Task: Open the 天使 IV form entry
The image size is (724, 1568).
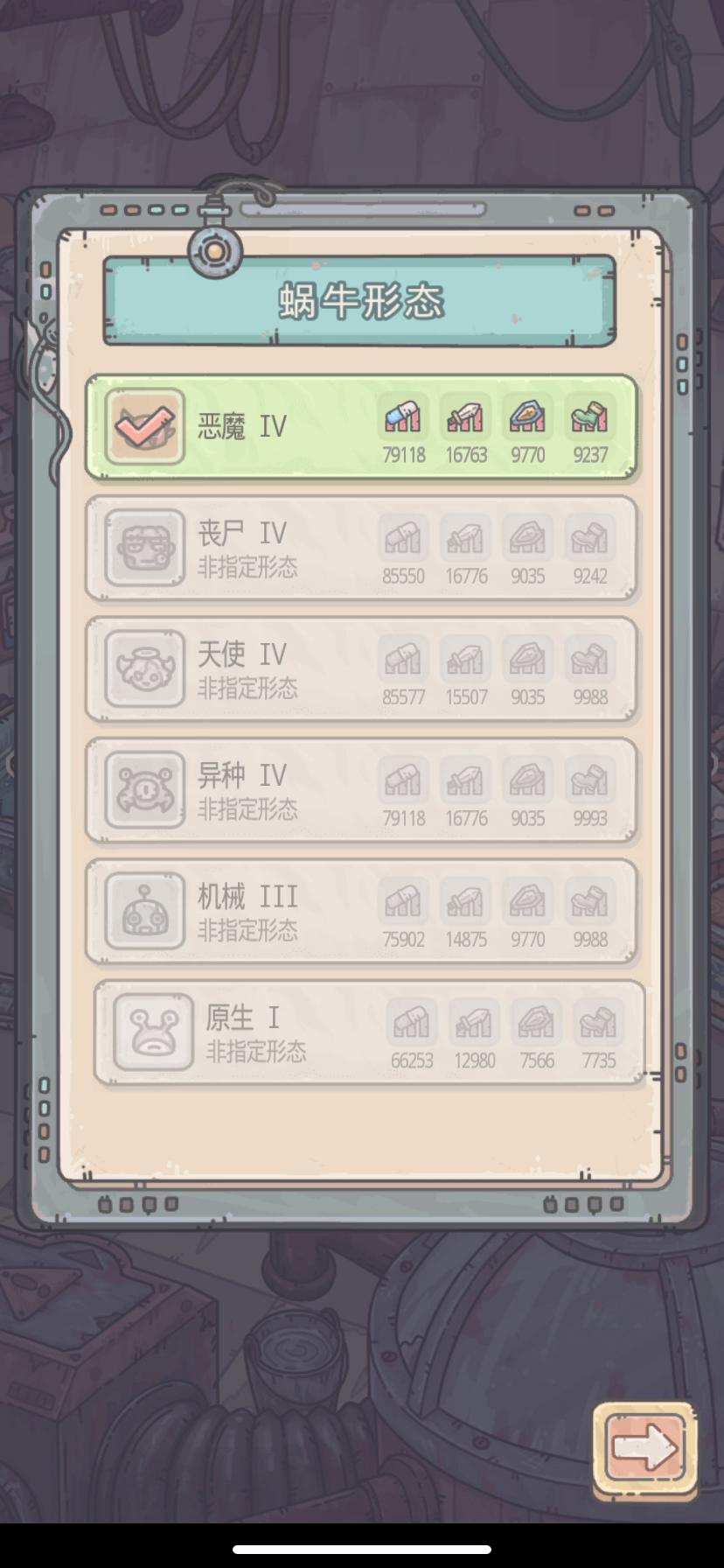Action: (x=360, y=669)
